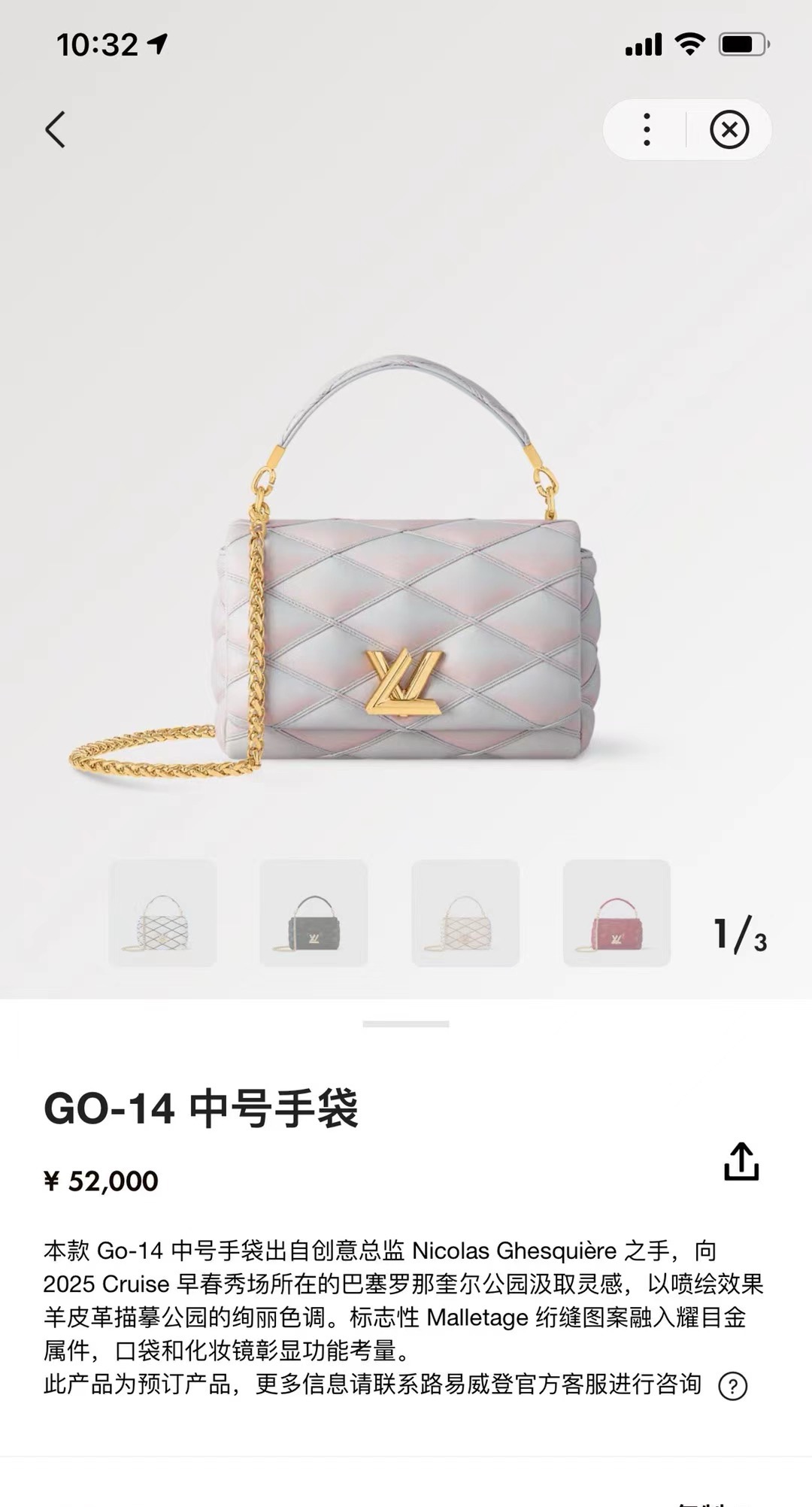The width and height of the screenshot is (812, 1507).
Task: Select the black bag color variant
Action: [314, 913]
